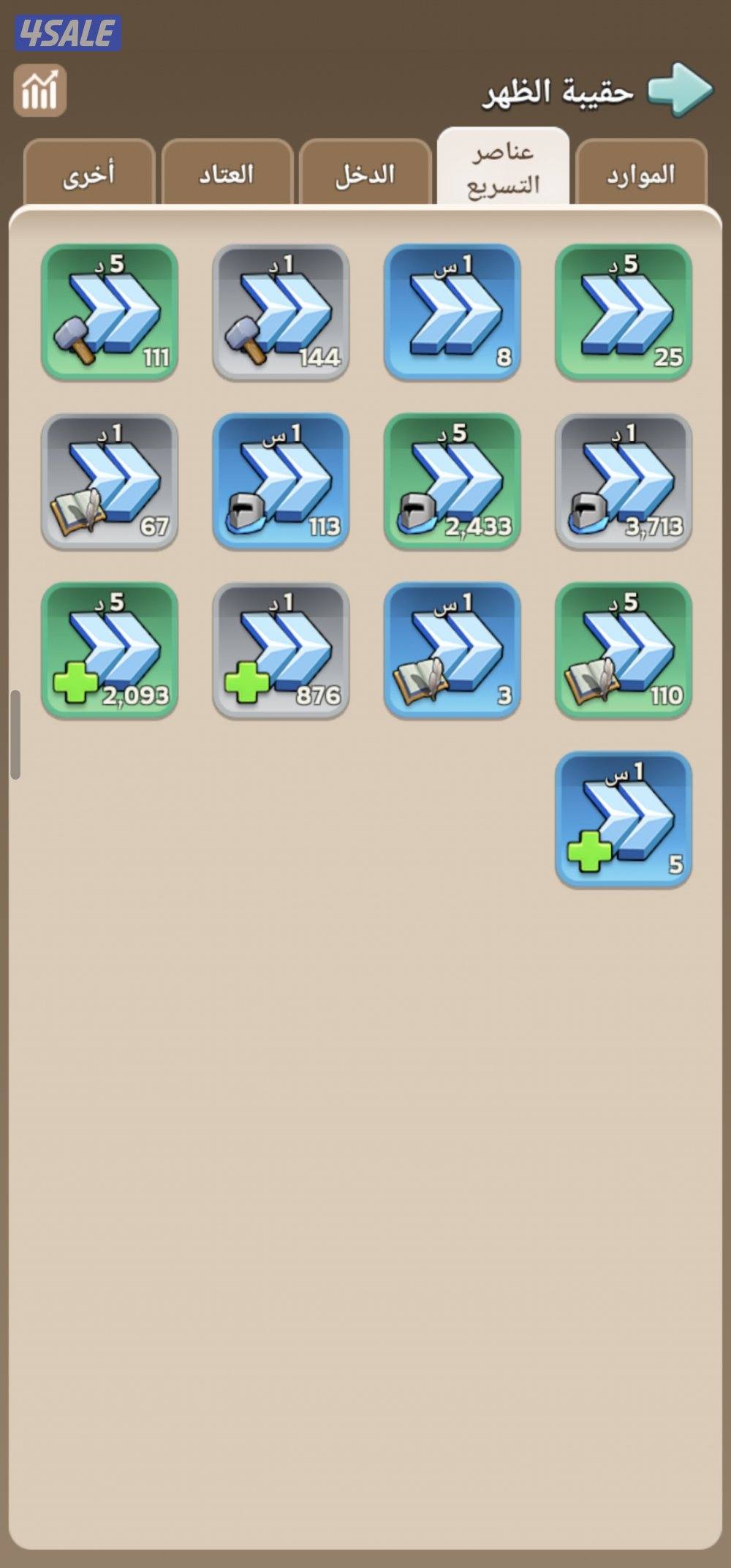This screenshot has width=731, height=1568.
Task: Tap the 1-minute hammer speedup with 144
Action: click(x=281, y=312)
